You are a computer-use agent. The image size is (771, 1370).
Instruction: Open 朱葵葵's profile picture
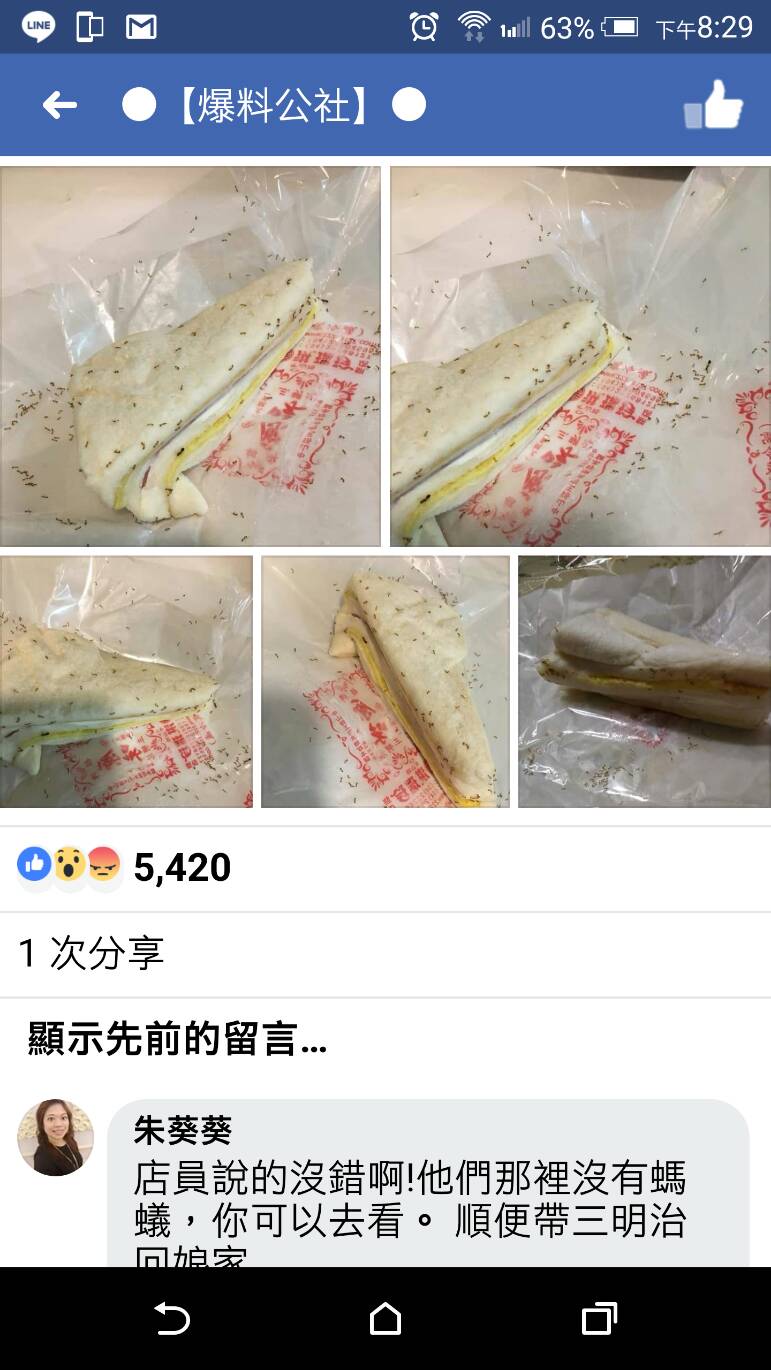[56, 1137]
